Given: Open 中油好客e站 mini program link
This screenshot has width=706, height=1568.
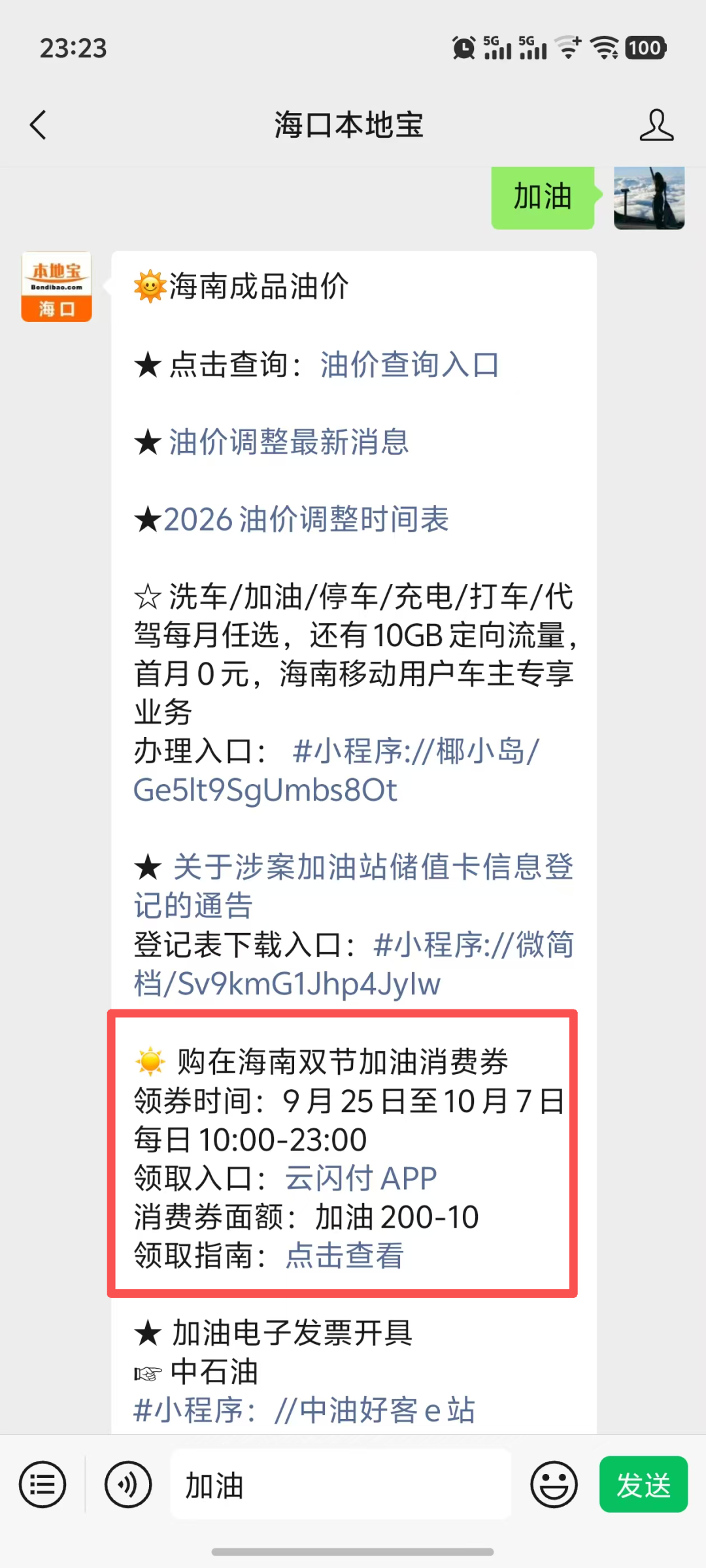Looking at the screenshot, I should point(304,1410).
